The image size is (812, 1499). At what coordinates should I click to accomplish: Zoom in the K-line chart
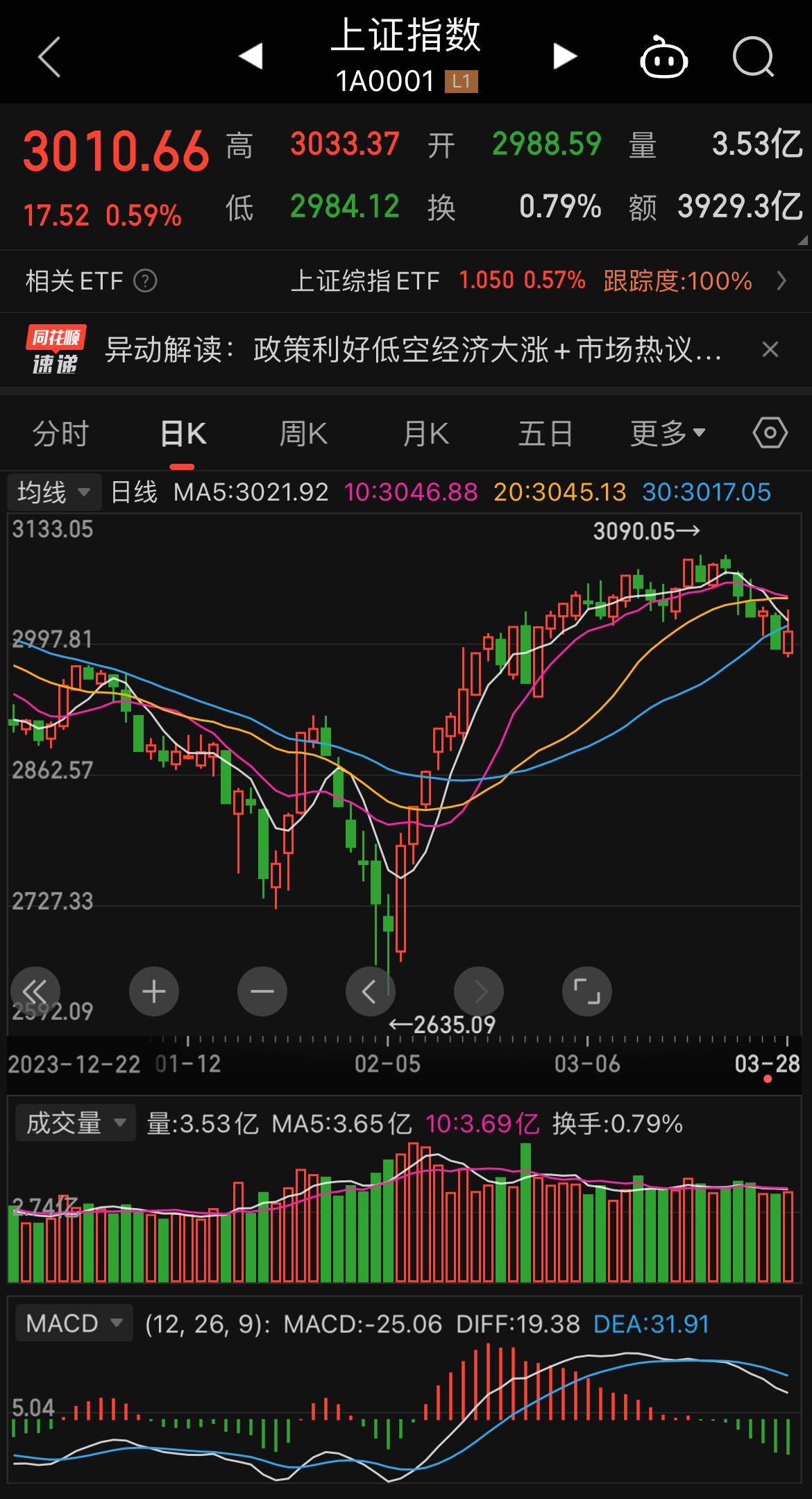click(154, 991)
